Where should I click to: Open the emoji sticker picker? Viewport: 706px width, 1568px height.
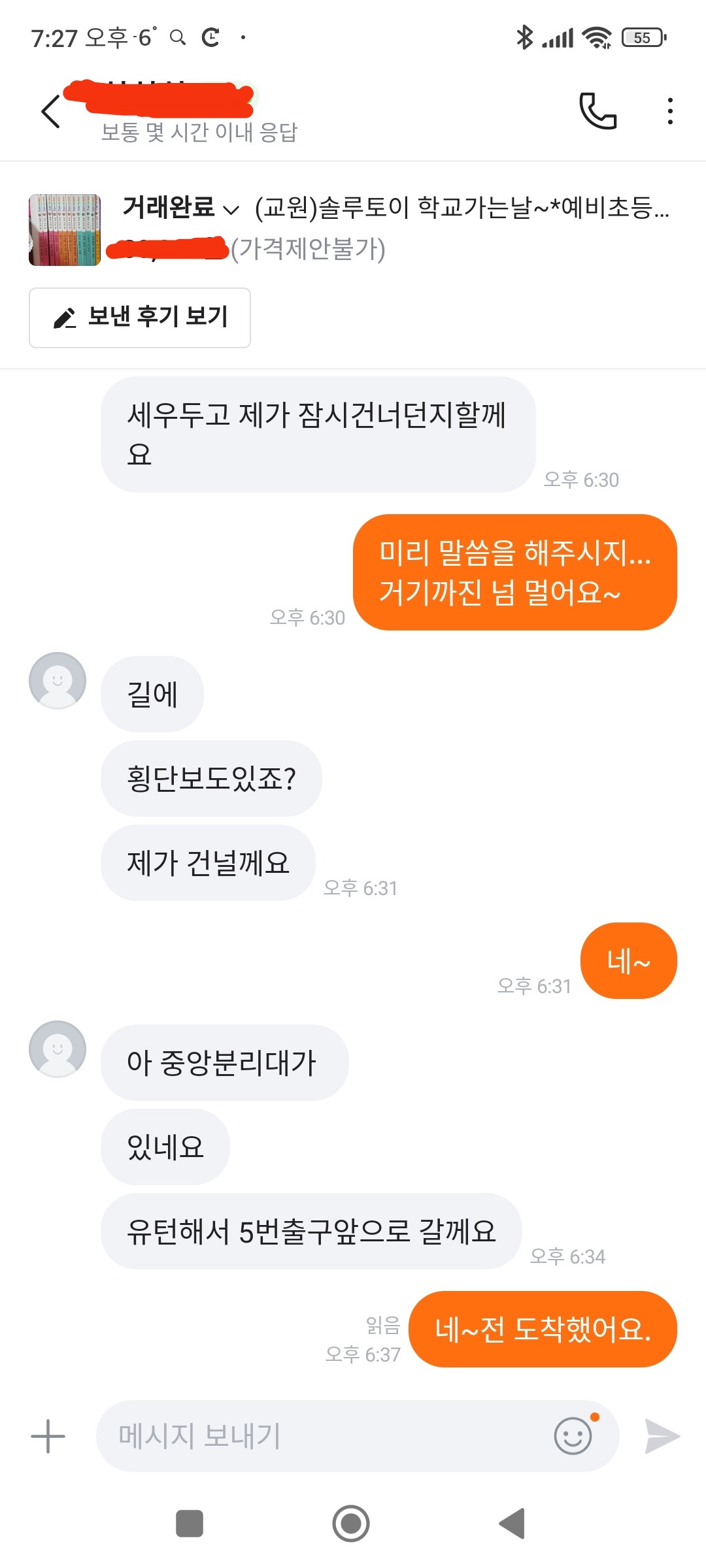tap(573, 1435)
